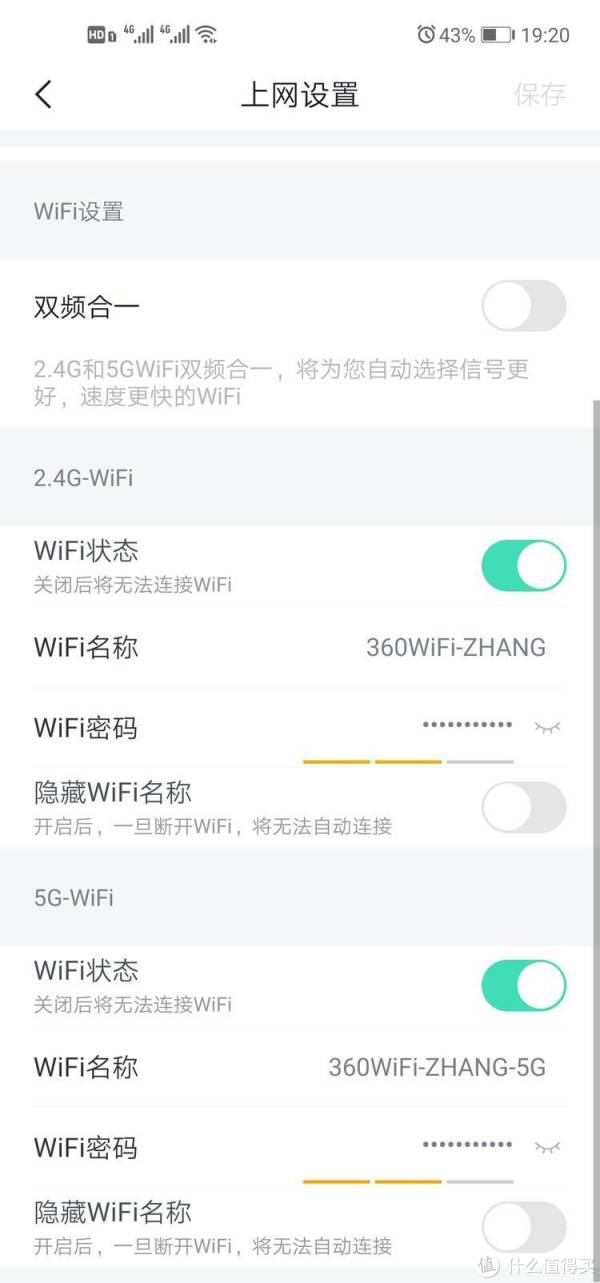Show the 2.4G WiFi password
Viewport: 600px width, 1283px height.
547,727
